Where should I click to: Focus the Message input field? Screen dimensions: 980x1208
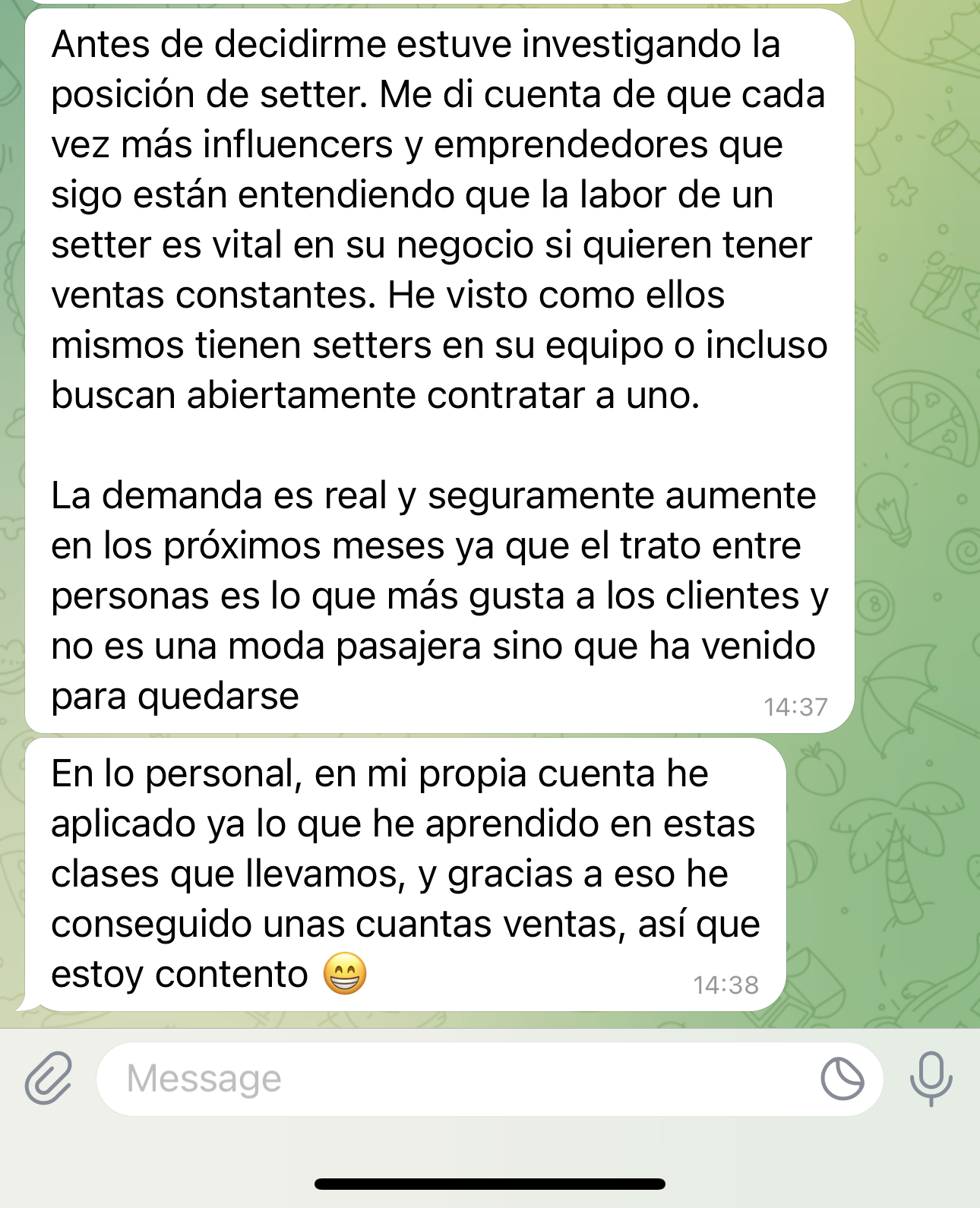click(x=456, y=1079)
